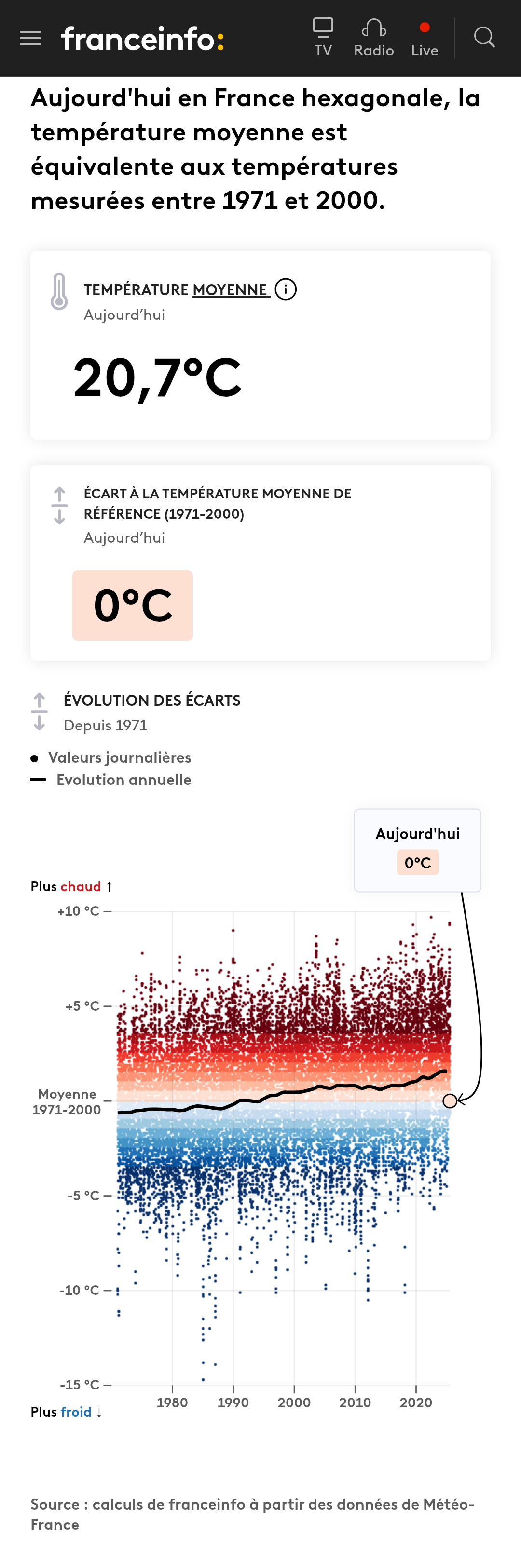Image resolution: width=521 pixels, height=1568 pixels.
Task: Open the Radio section
Action: [374, 38]
